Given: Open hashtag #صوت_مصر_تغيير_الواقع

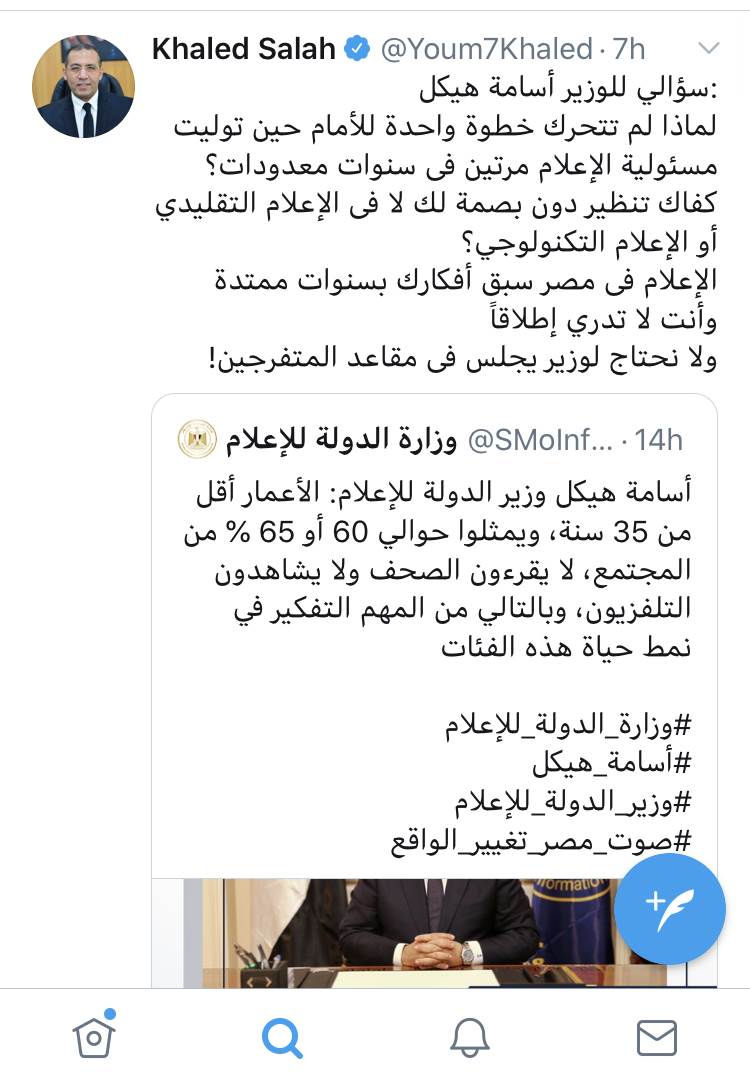Looking at the screenshot, I should tap(540, 839).
